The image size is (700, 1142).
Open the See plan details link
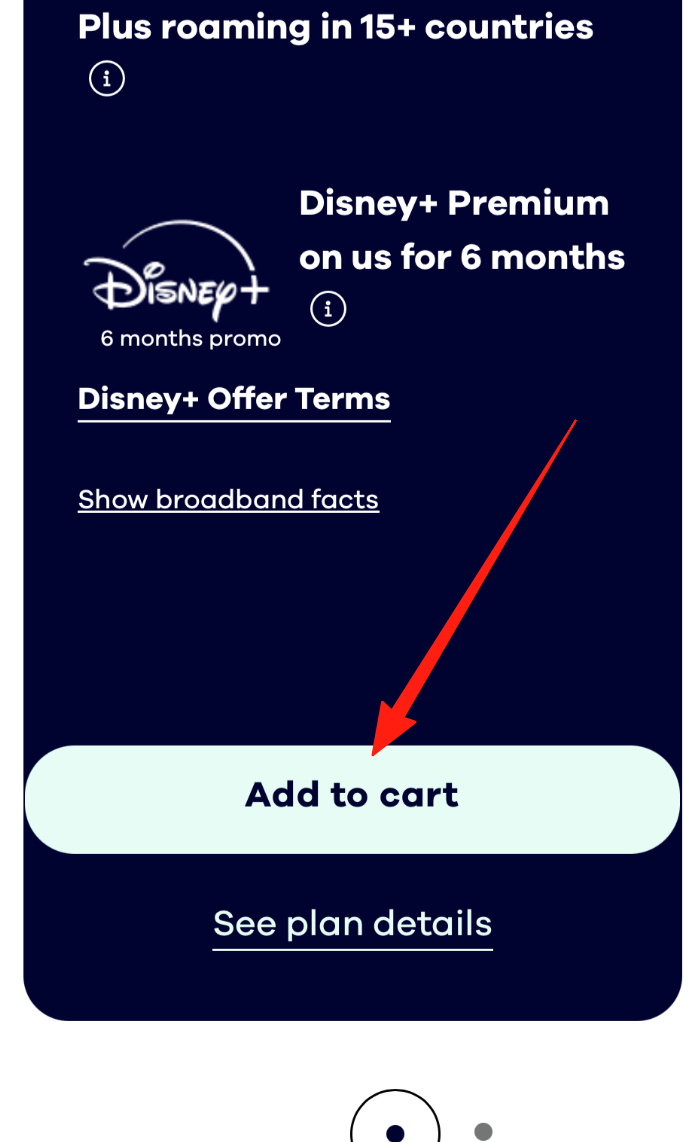click(353, 925)
